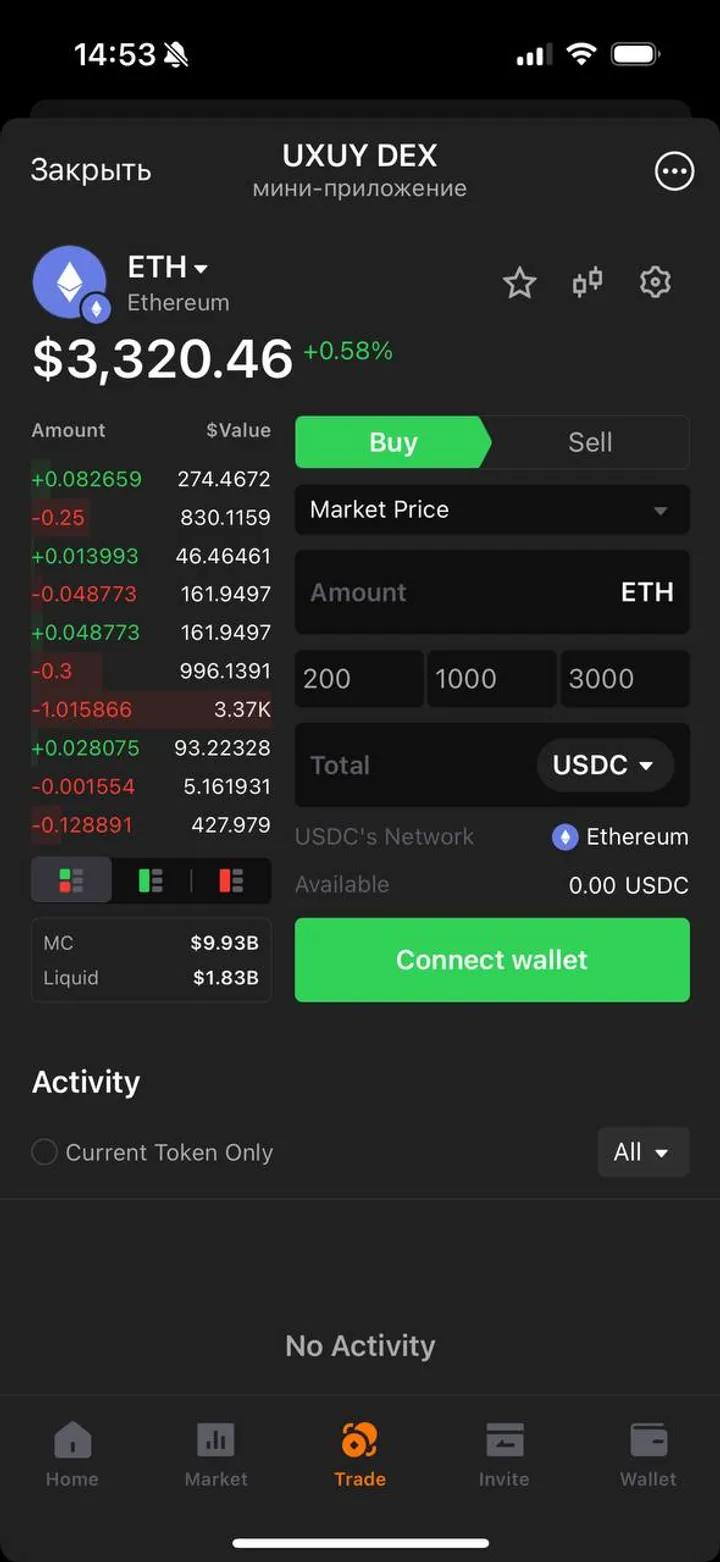Expand the Market Price order type dropdown
Image resolution: width=720 pixels, height=1562 pixels.
tap(492, 510)
